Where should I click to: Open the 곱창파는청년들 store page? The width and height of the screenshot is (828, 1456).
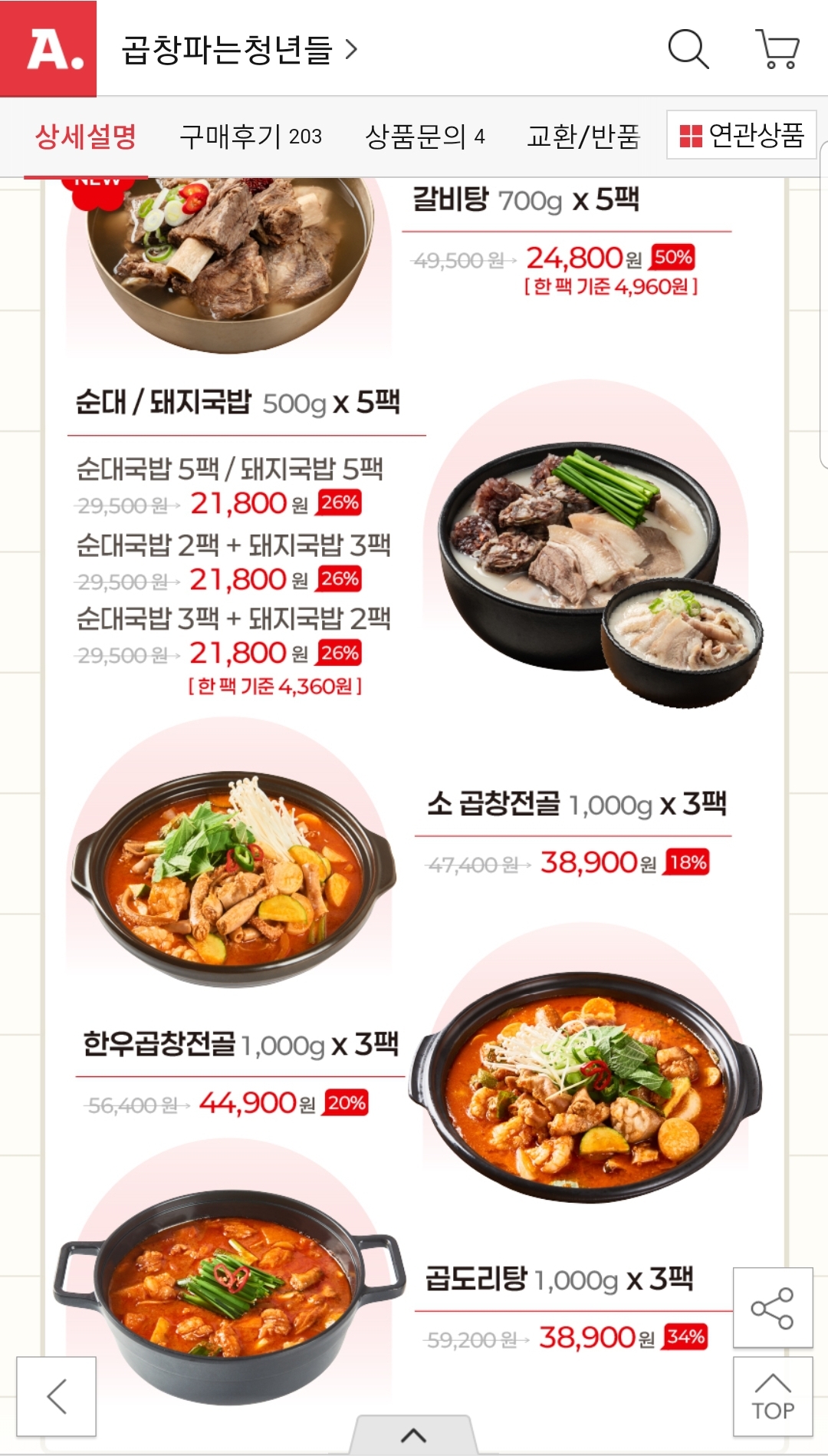coord(239,50)
